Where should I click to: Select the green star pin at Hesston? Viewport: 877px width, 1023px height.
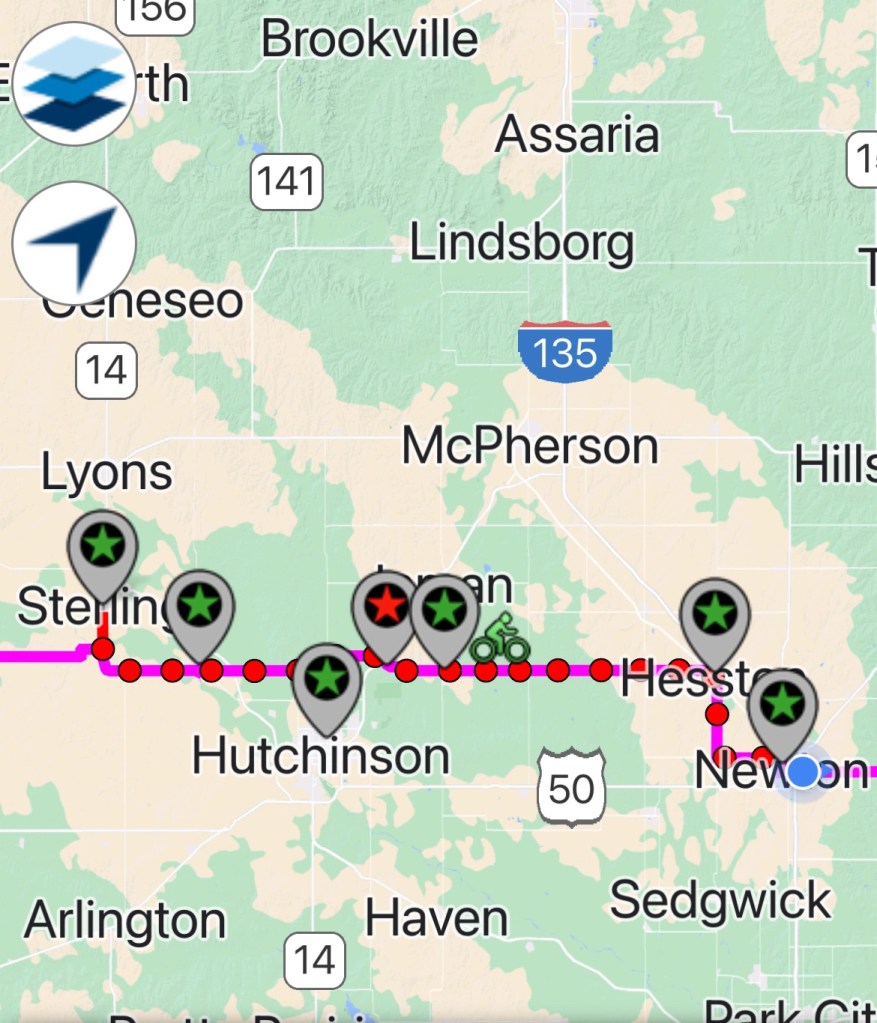pyautogui.click(x=715, y=612)
